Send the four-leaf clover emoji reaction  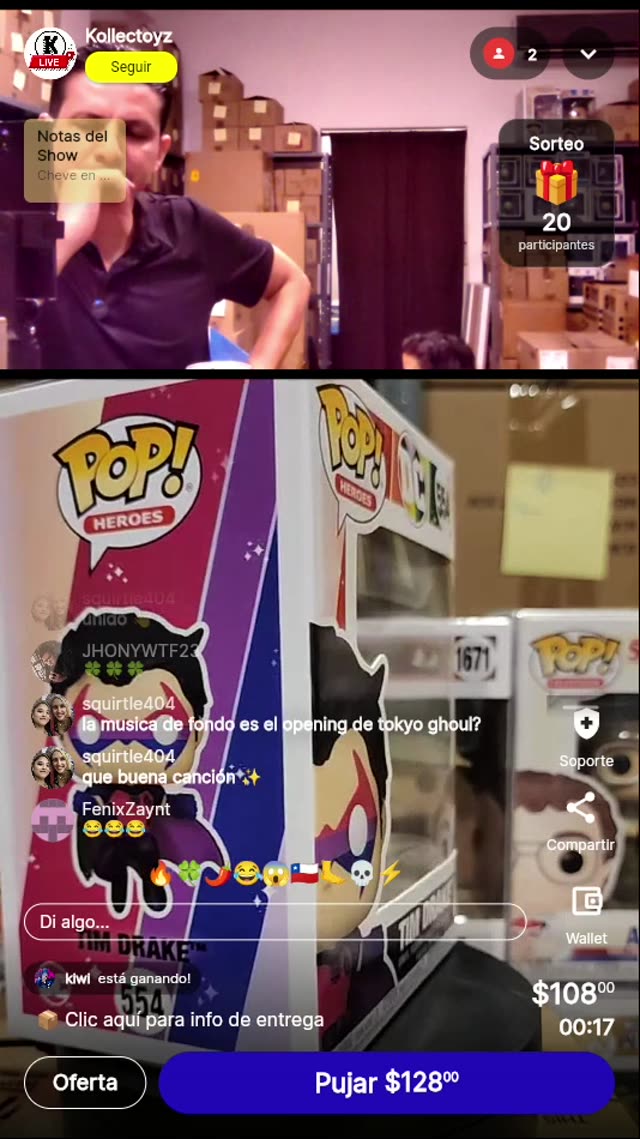click(189, 873)
